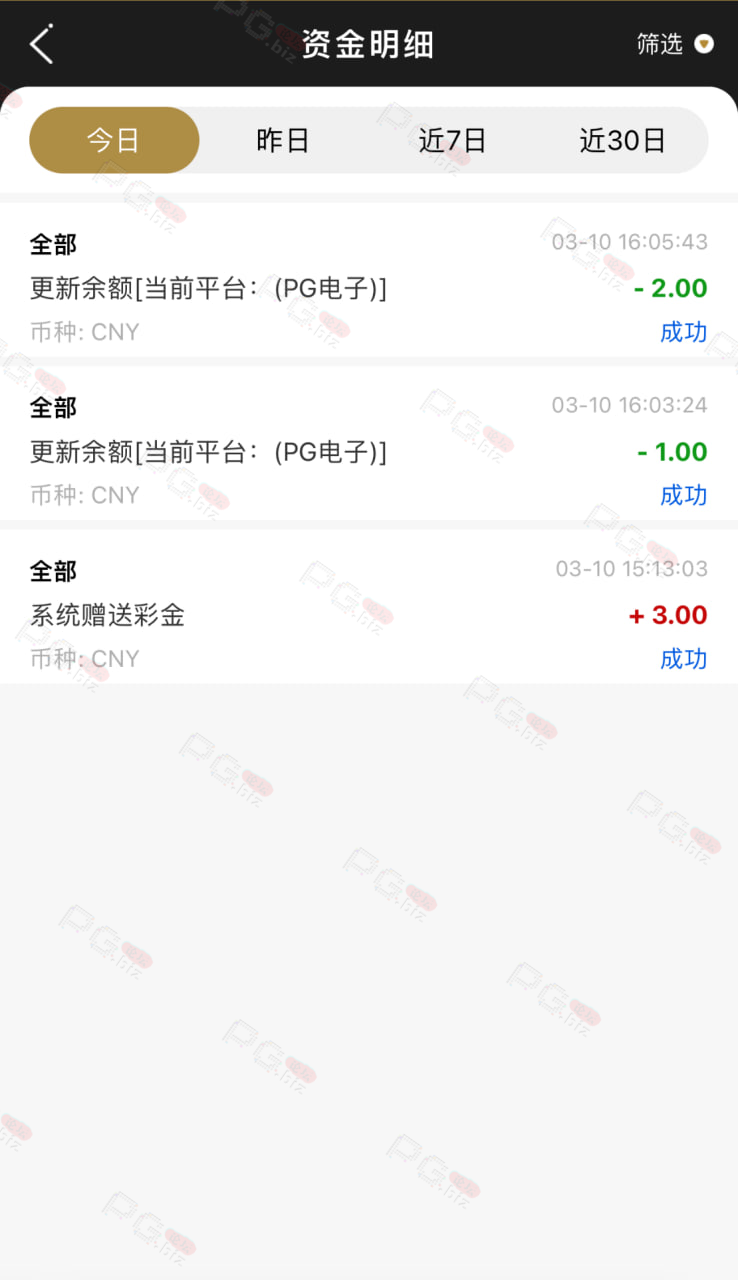Show records for 近30日
Viewport: 738px width, 1280px height.
point(622,140)
